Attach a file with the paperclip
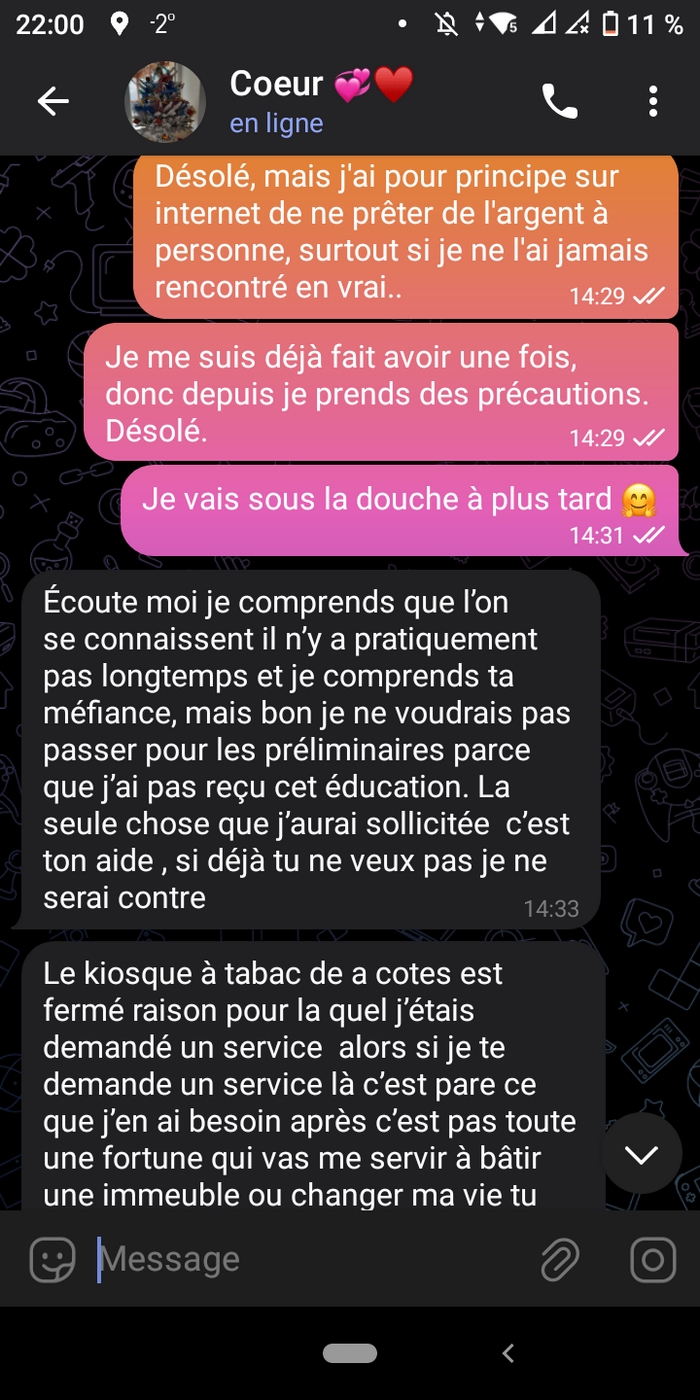Viewport: 700px width, 1400px height. tap(560, 1260)
